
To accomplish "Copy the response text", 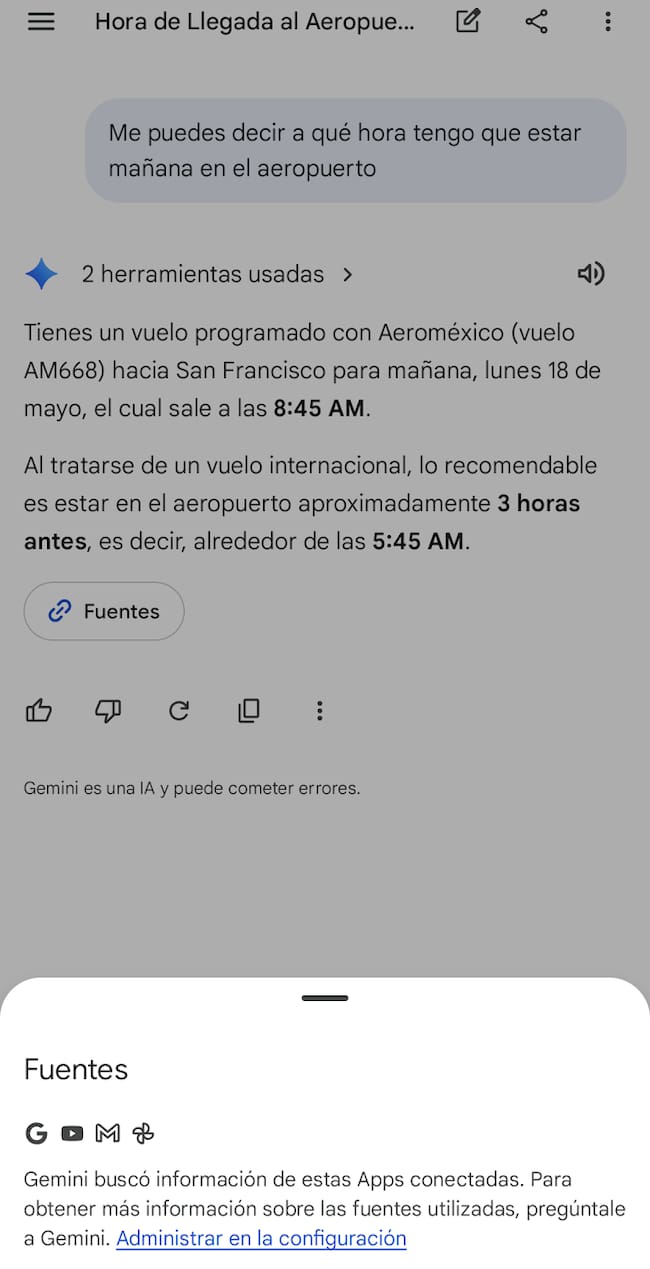I will (249, 711).
